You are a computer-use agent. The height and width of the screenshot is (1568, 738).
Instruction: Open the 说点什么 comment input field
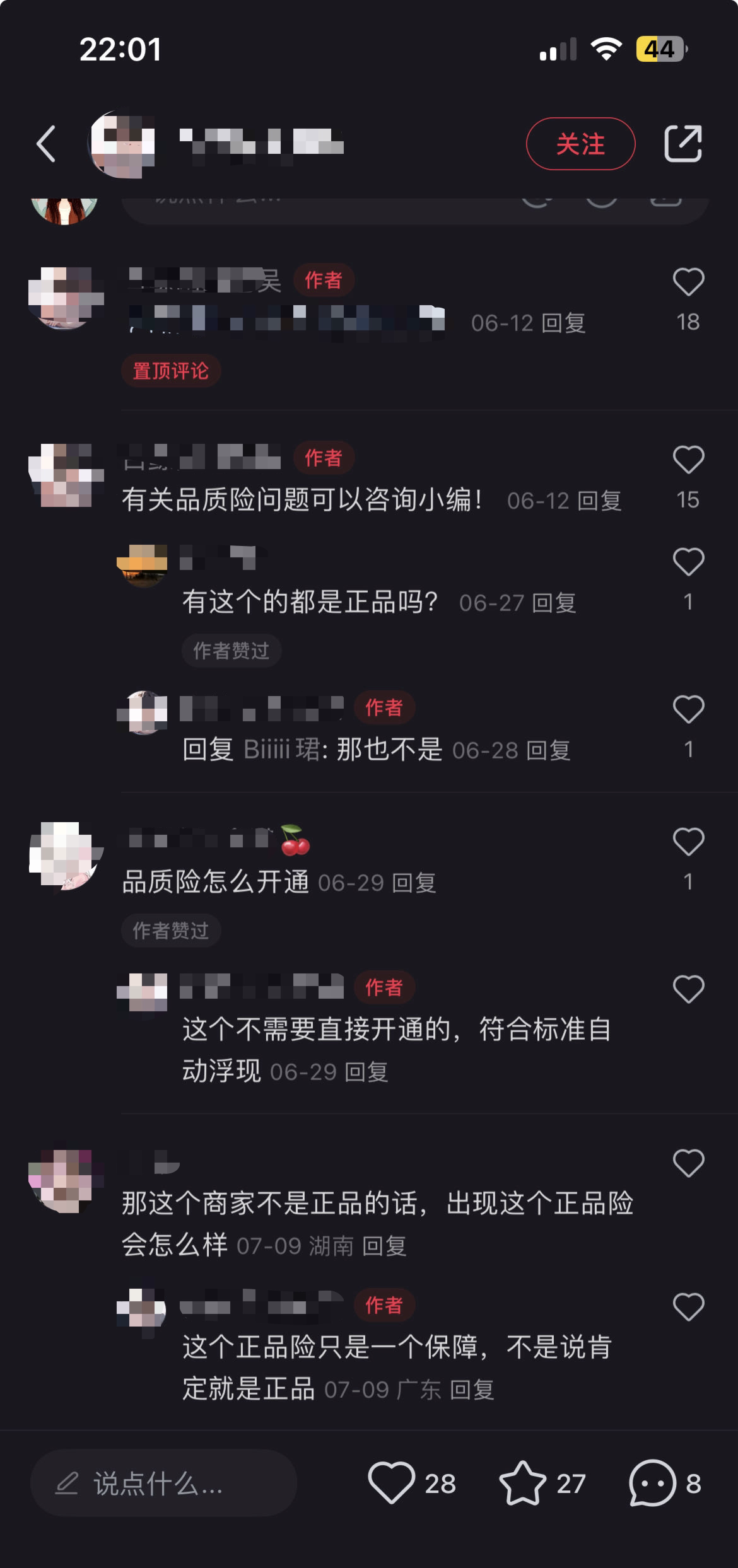[164, 1484]
